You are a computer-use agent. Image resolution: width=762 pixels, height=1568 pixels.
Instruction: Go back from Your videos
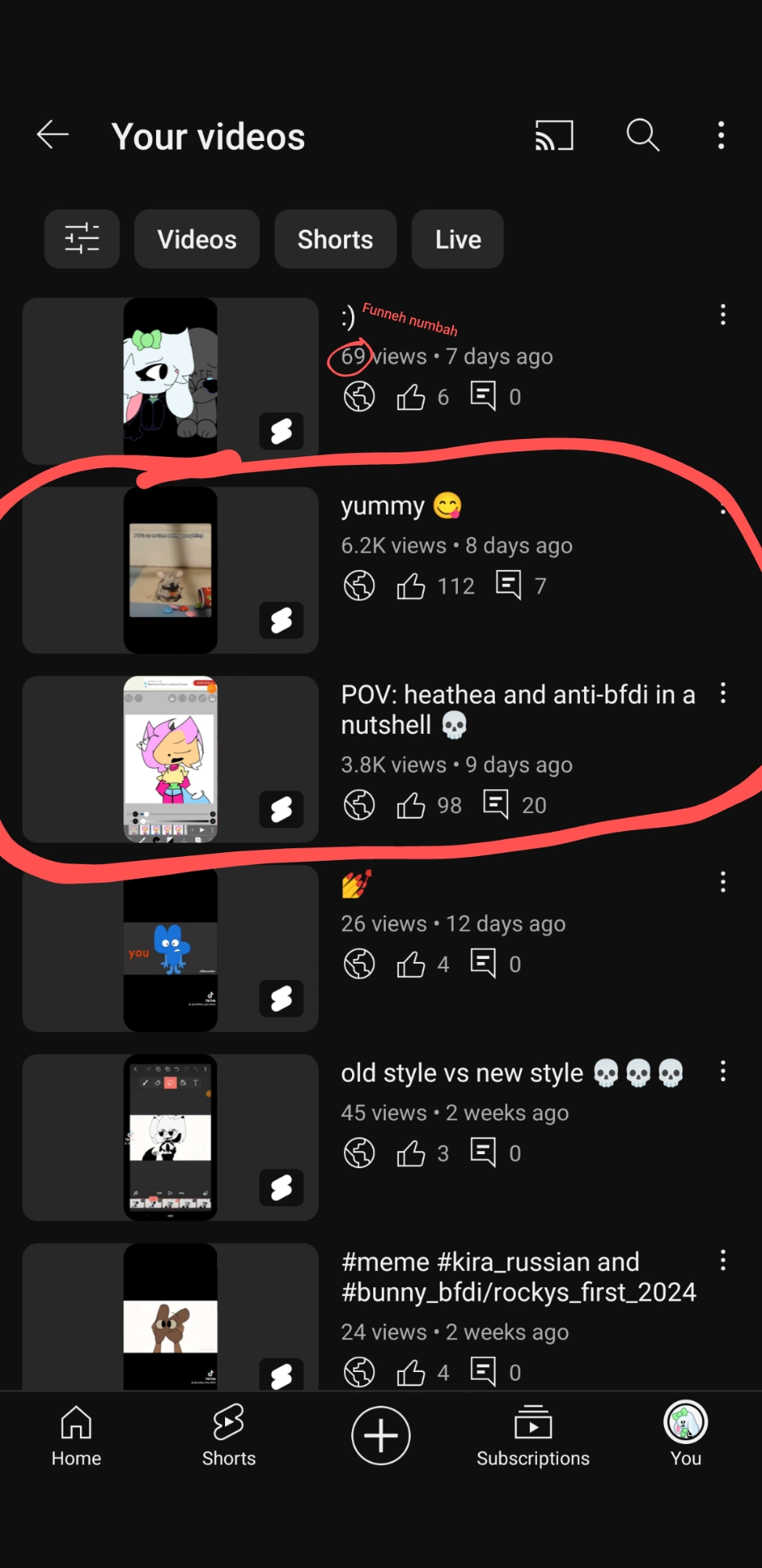pos(53,135)
